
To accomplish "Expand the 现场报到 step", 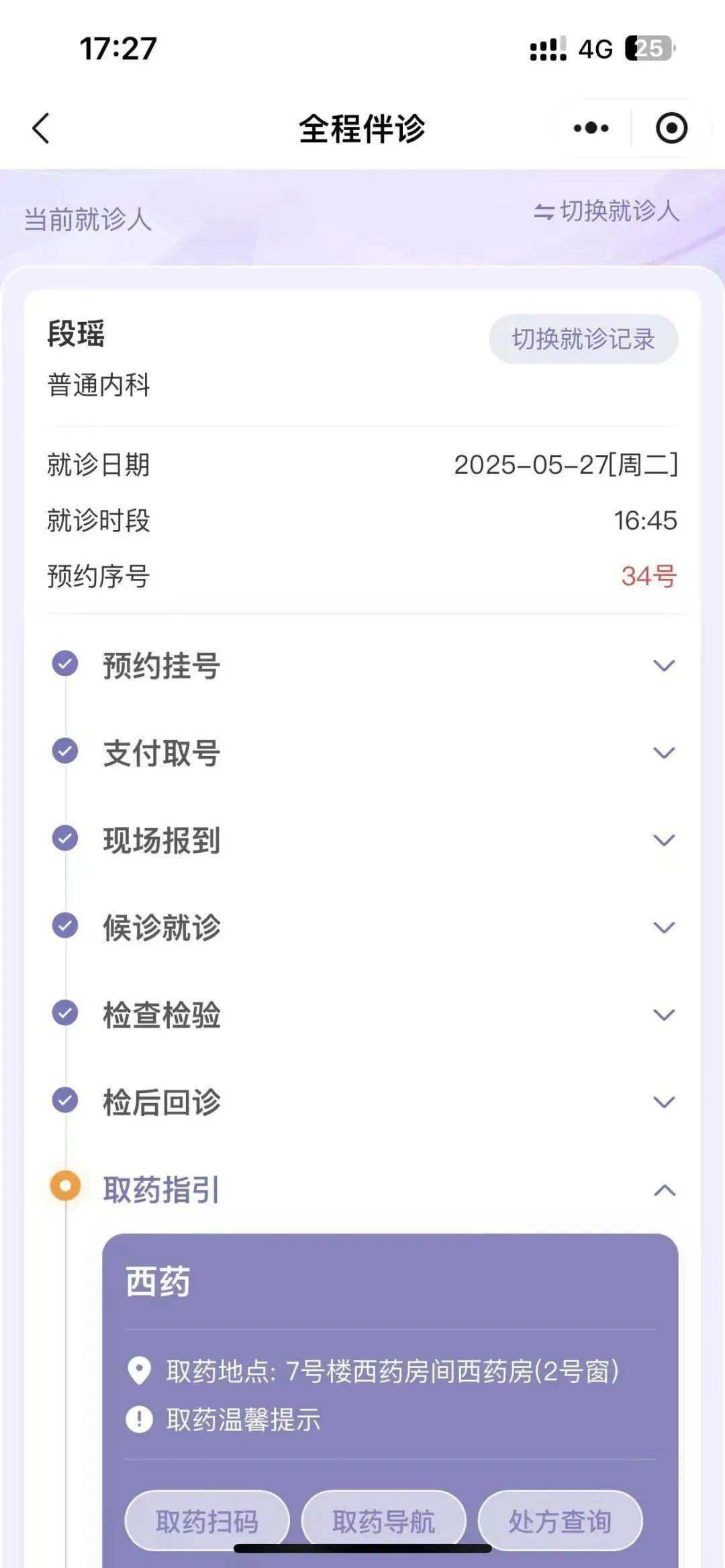I will [x=663, y=840].
